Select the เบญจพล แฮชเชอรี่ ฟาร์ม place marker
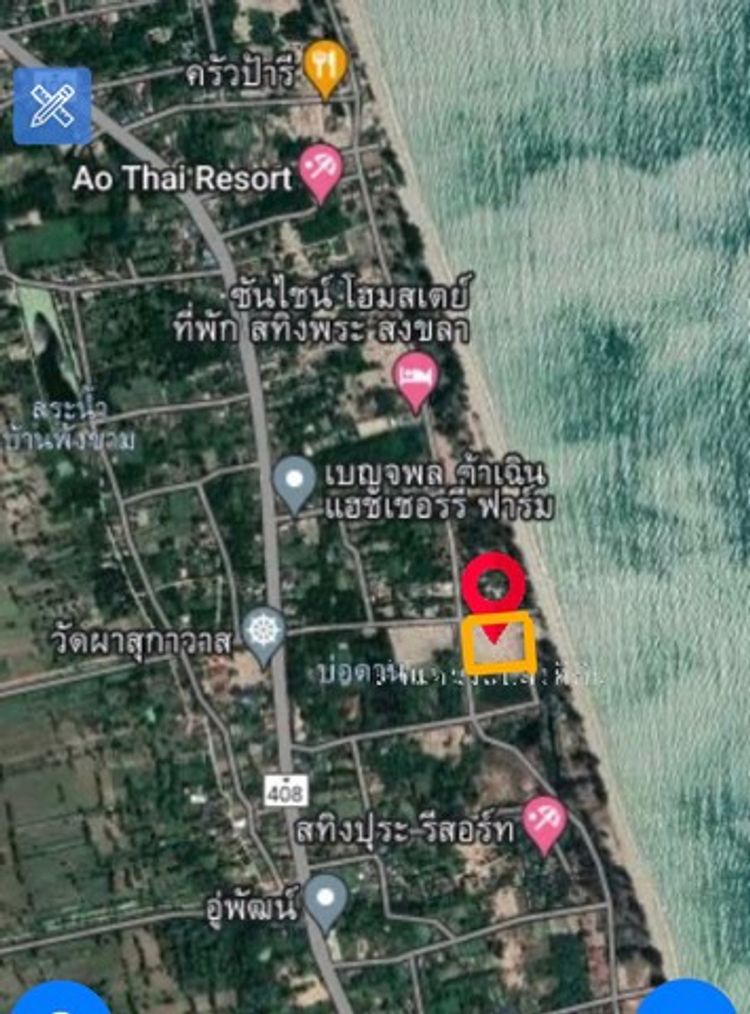 (294, 481)
